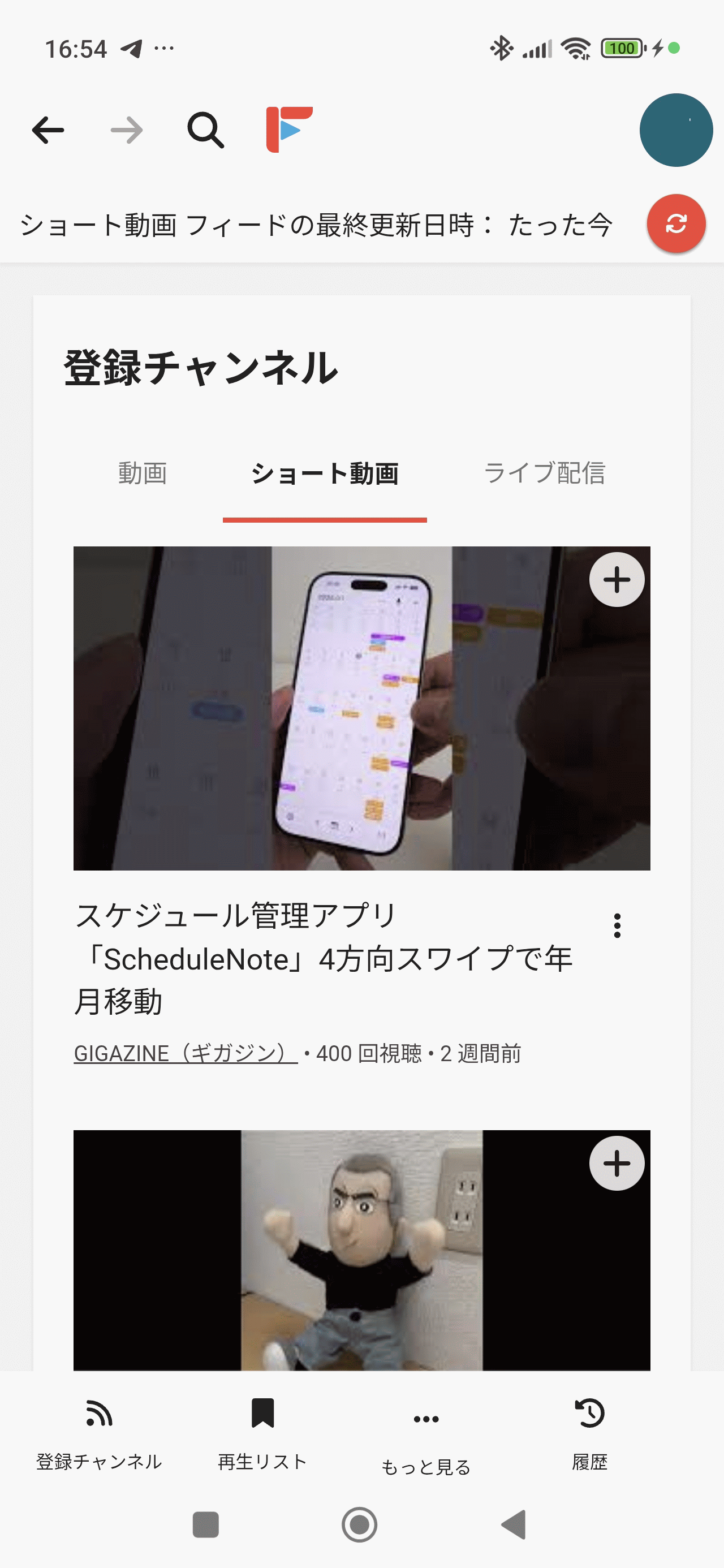Open the GIGAZINE（ギガジン） channel link
Viewport: 724px width, 1568px height.
pyautogui.click(x=185, y=1053)
